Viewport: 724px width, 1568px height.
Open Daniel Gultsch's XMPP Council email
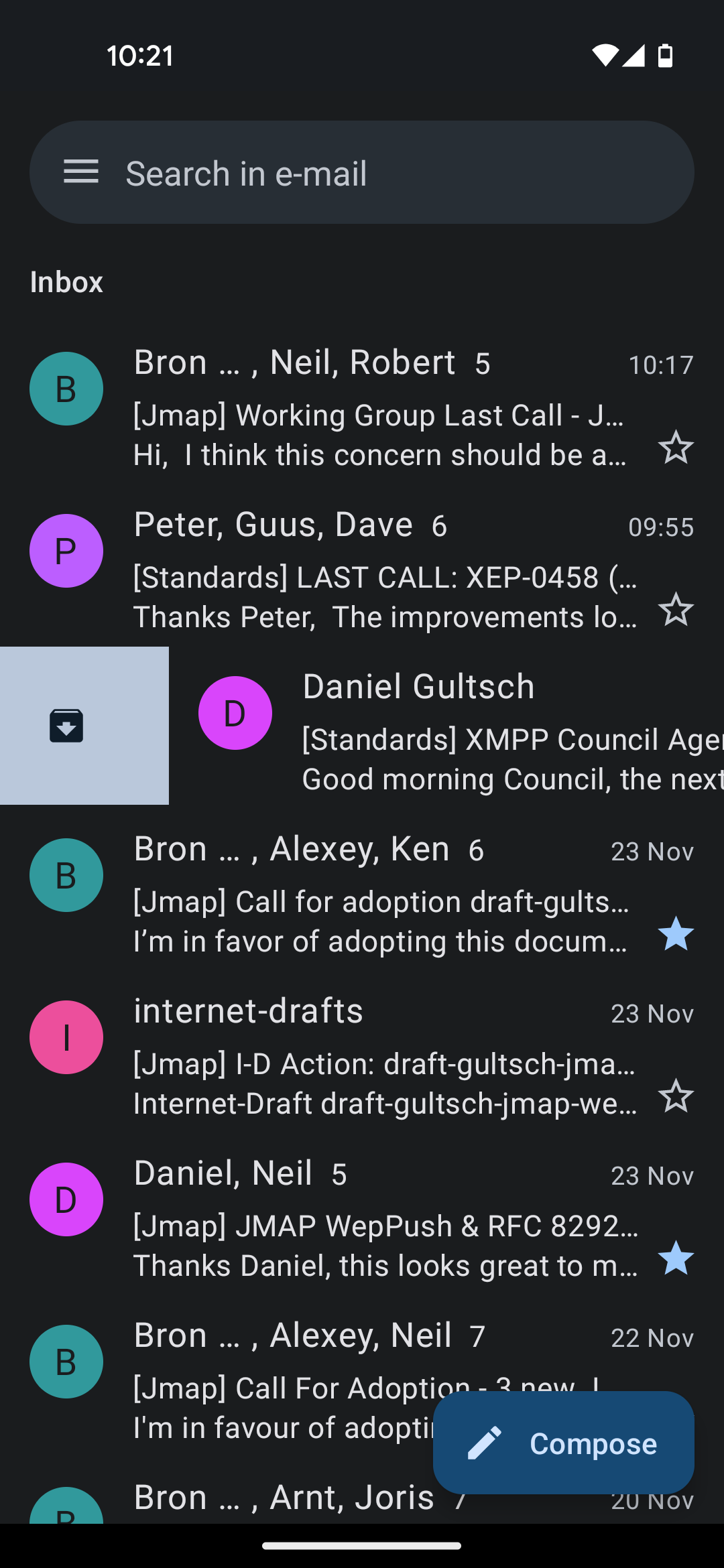click(x=509, y=740)
